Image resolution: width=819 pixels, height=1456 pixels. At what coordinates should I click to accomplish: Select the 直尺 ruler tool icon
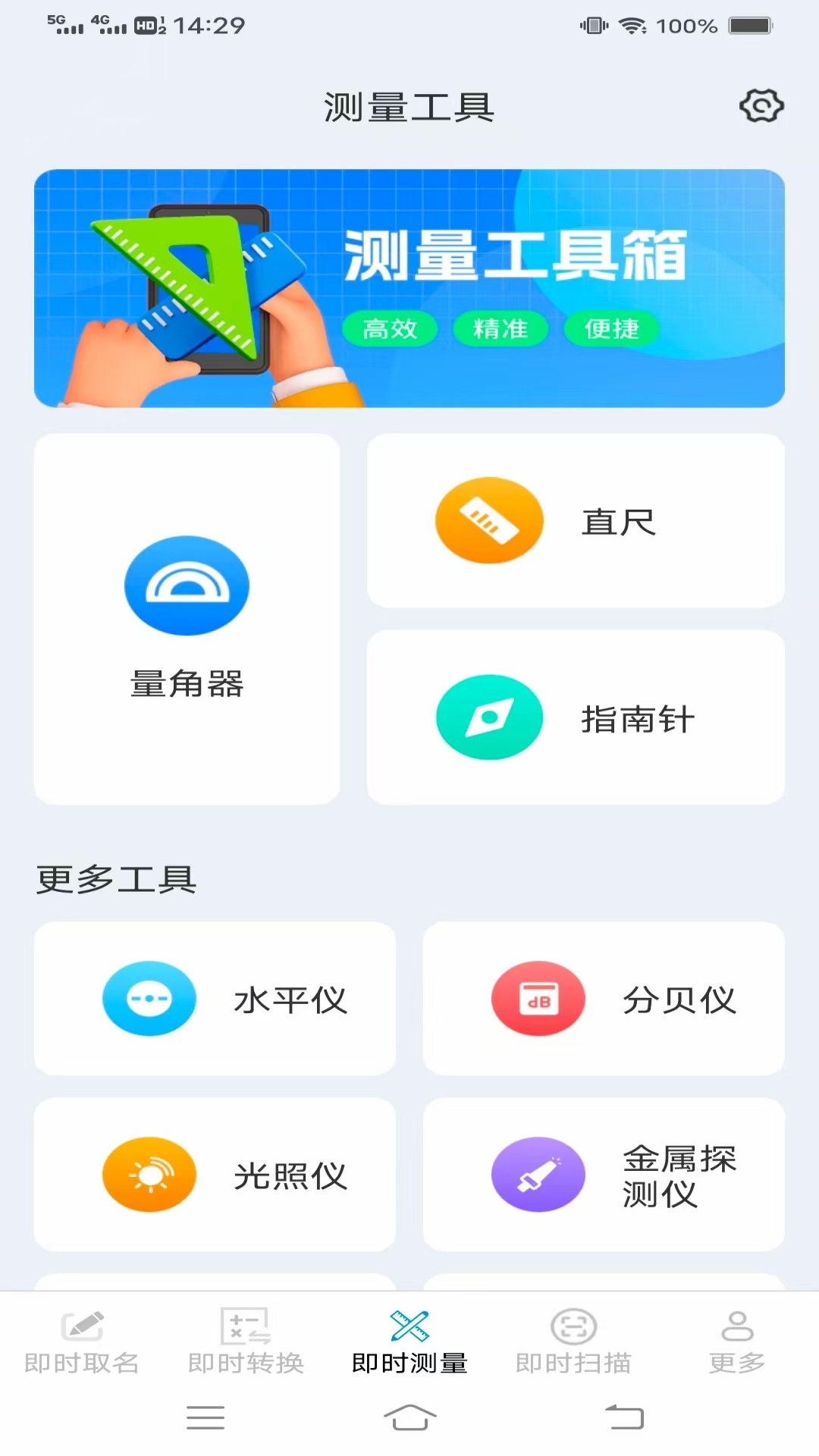point(489,520)
